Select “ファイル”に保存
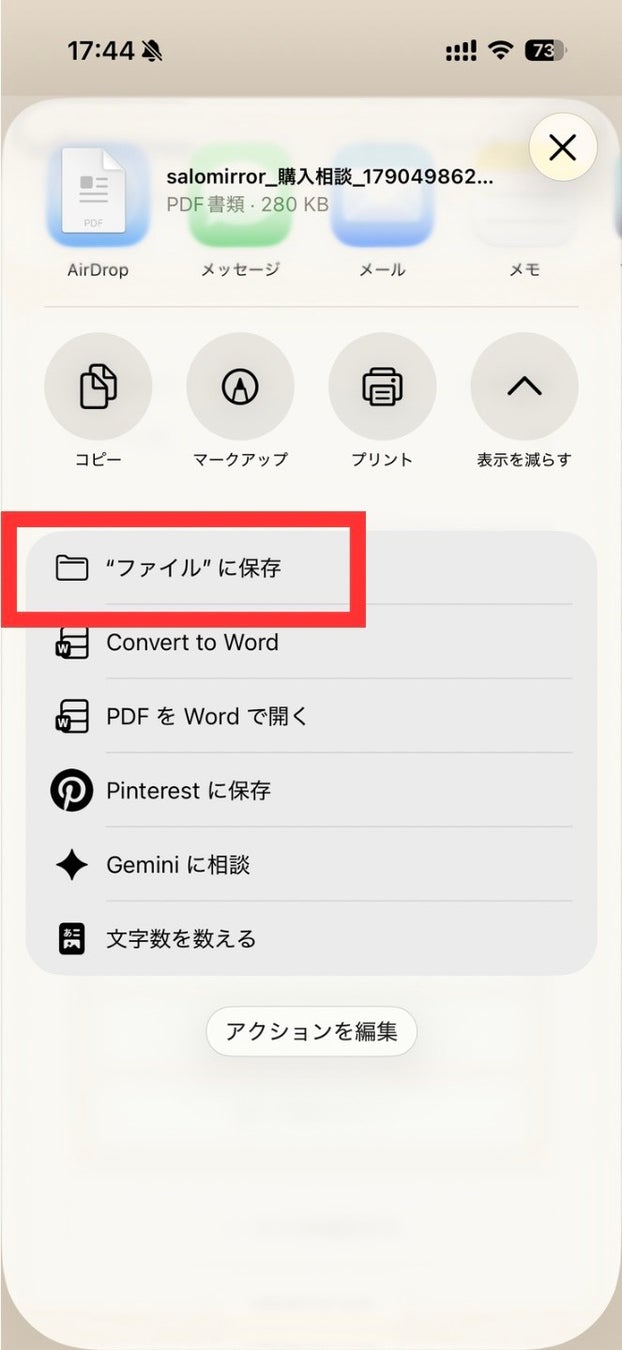 pyautogui.click(x=311, y=568)
